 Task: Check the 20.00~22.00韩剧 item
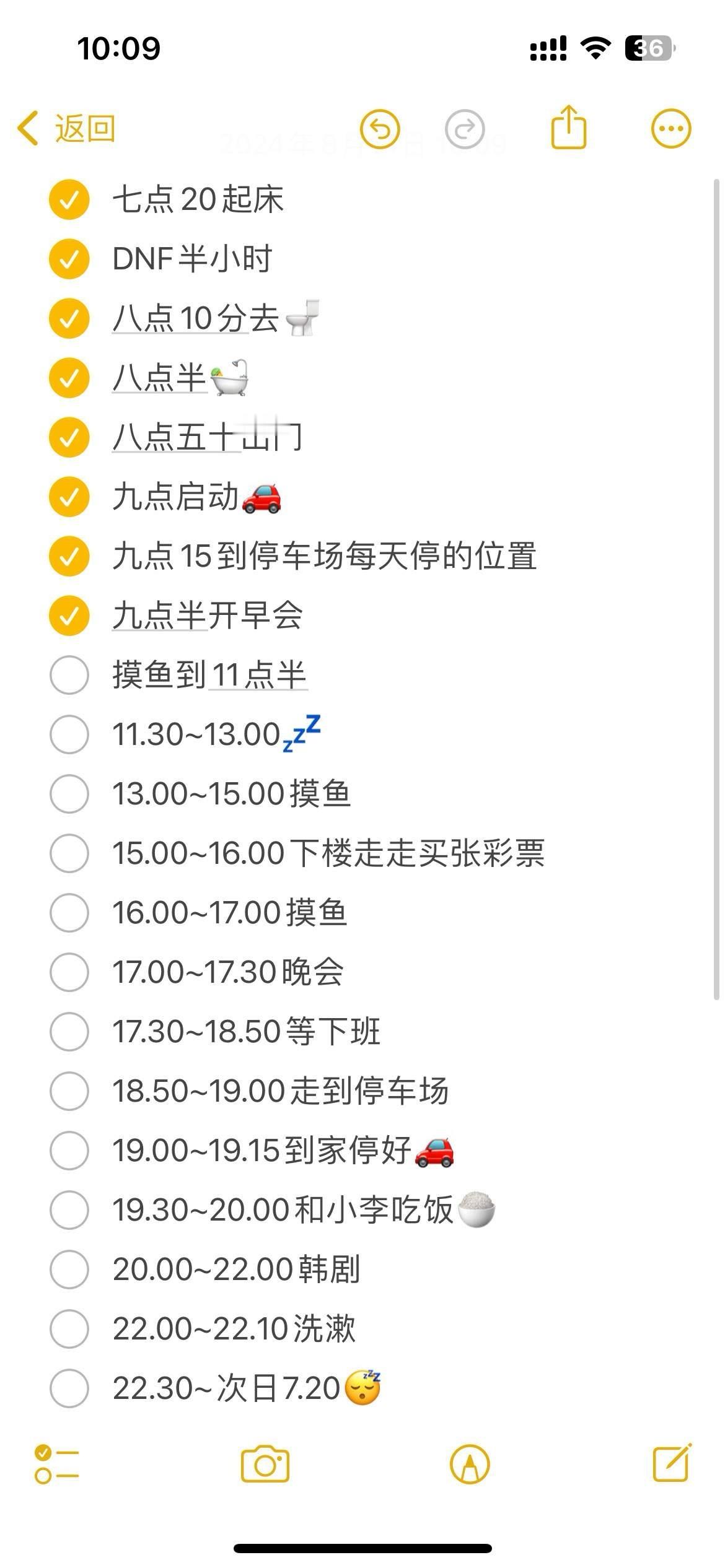(69, 1270)
